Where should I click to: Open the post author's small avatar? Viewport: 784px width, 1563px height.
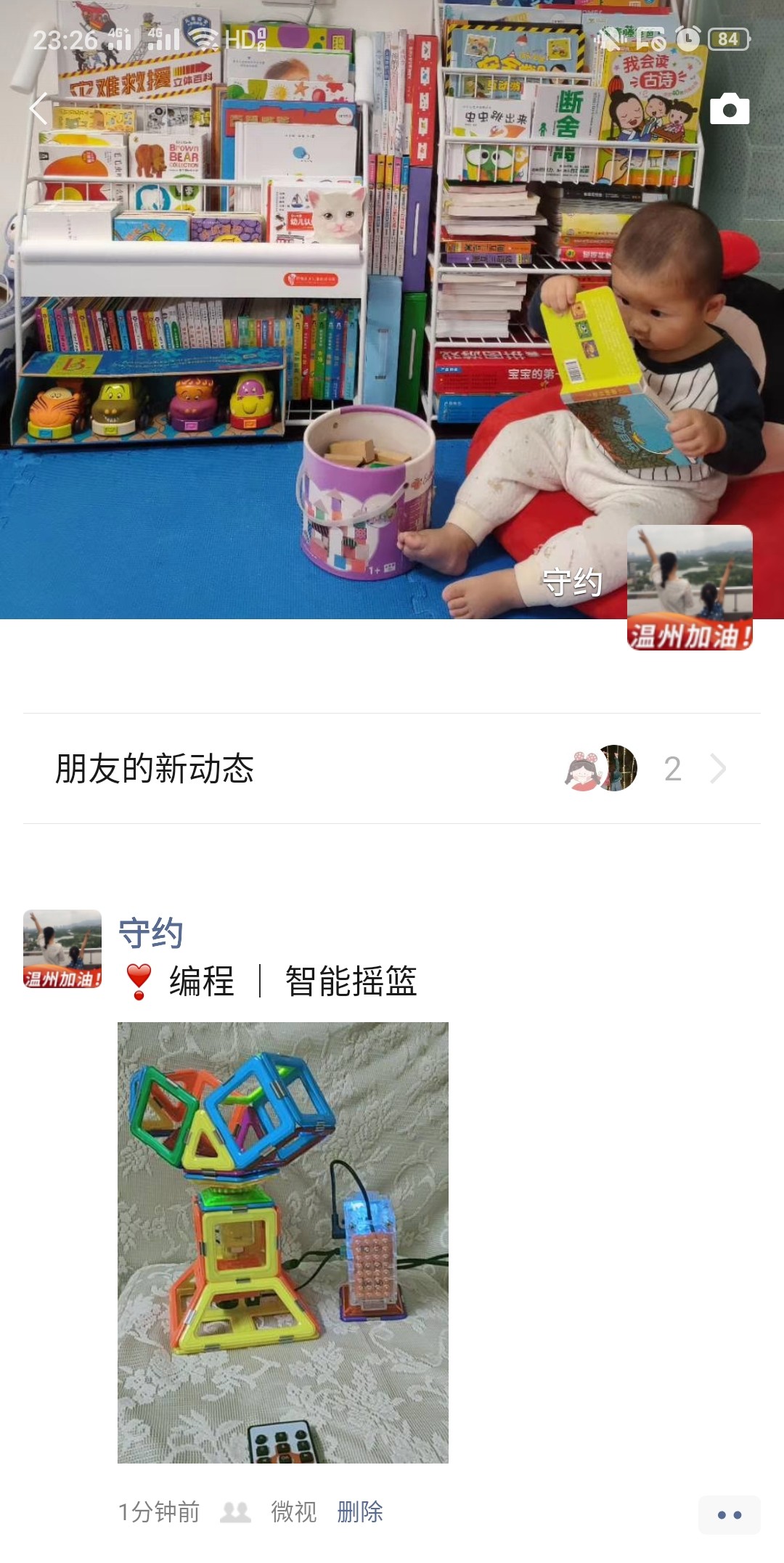(62, 948)
